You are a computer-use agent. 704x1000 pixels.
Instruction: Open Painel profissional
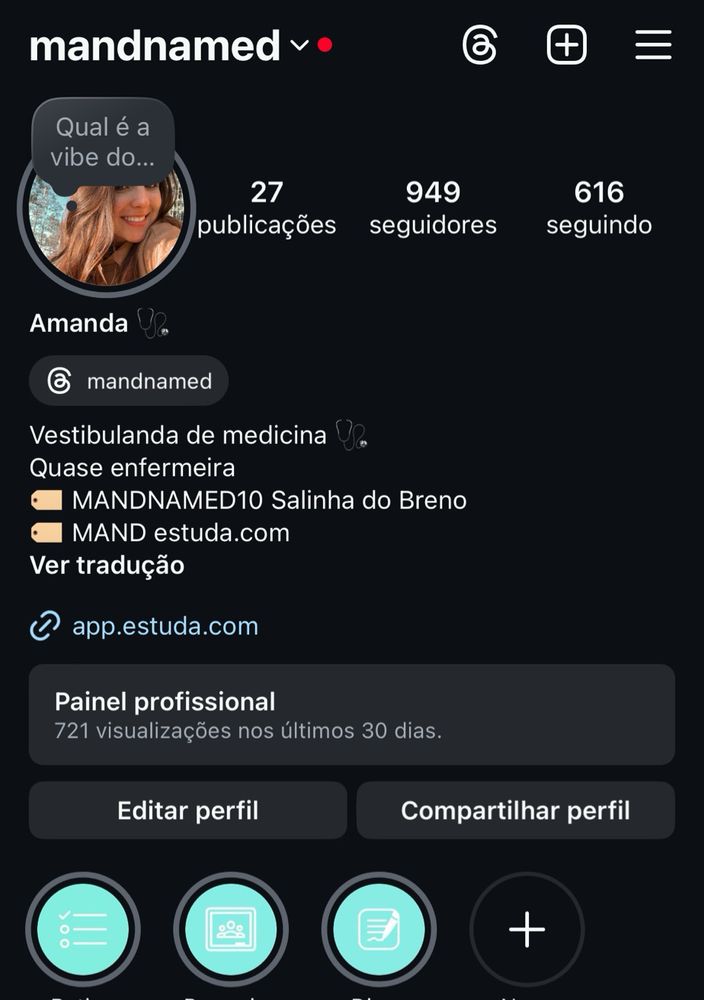click(351, 715)
